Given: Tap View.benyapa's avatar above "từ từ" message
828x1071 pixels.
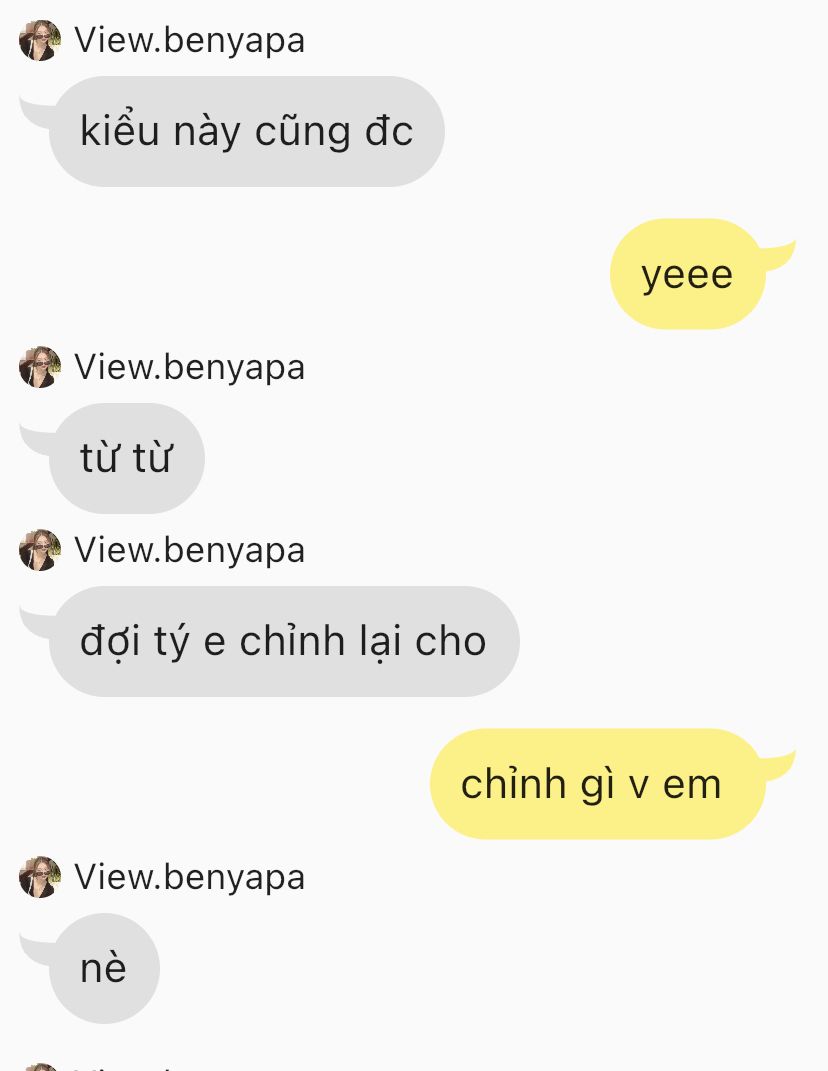Looking at the screenshot, I should (40, 367).
